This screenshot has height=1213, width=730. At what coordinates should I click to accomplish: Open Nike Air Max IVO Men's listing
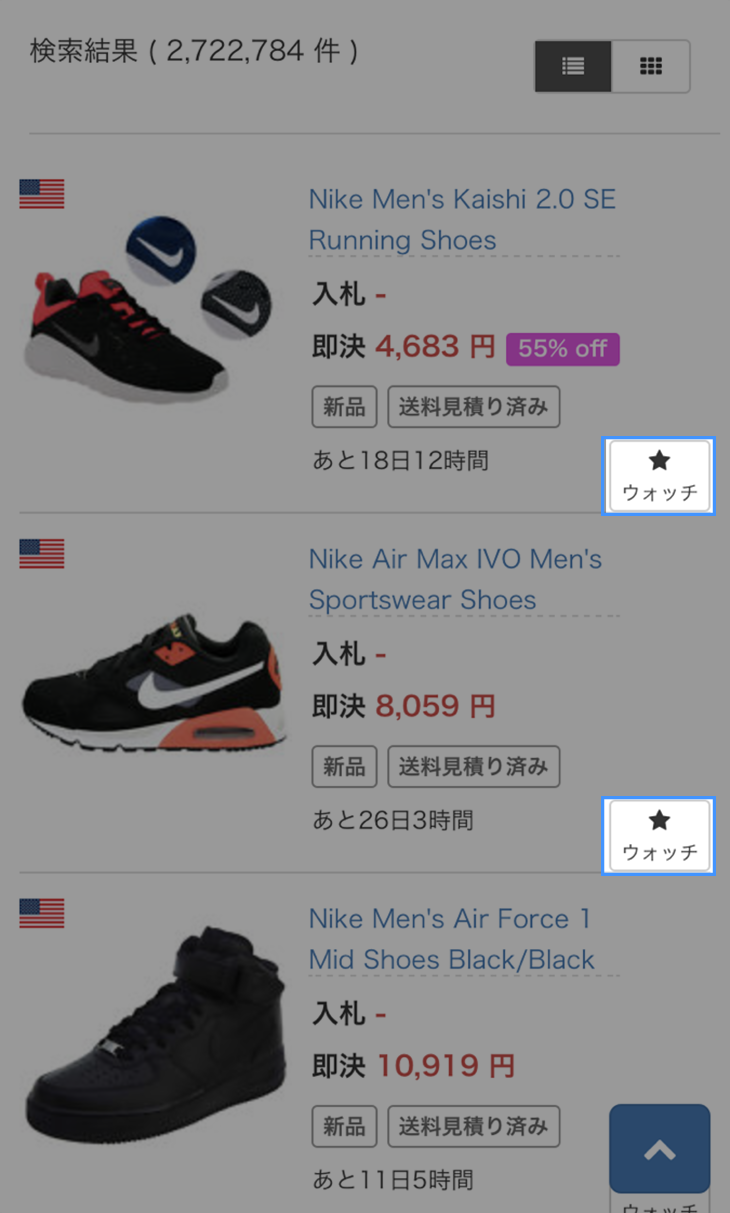tap(455, 579)
